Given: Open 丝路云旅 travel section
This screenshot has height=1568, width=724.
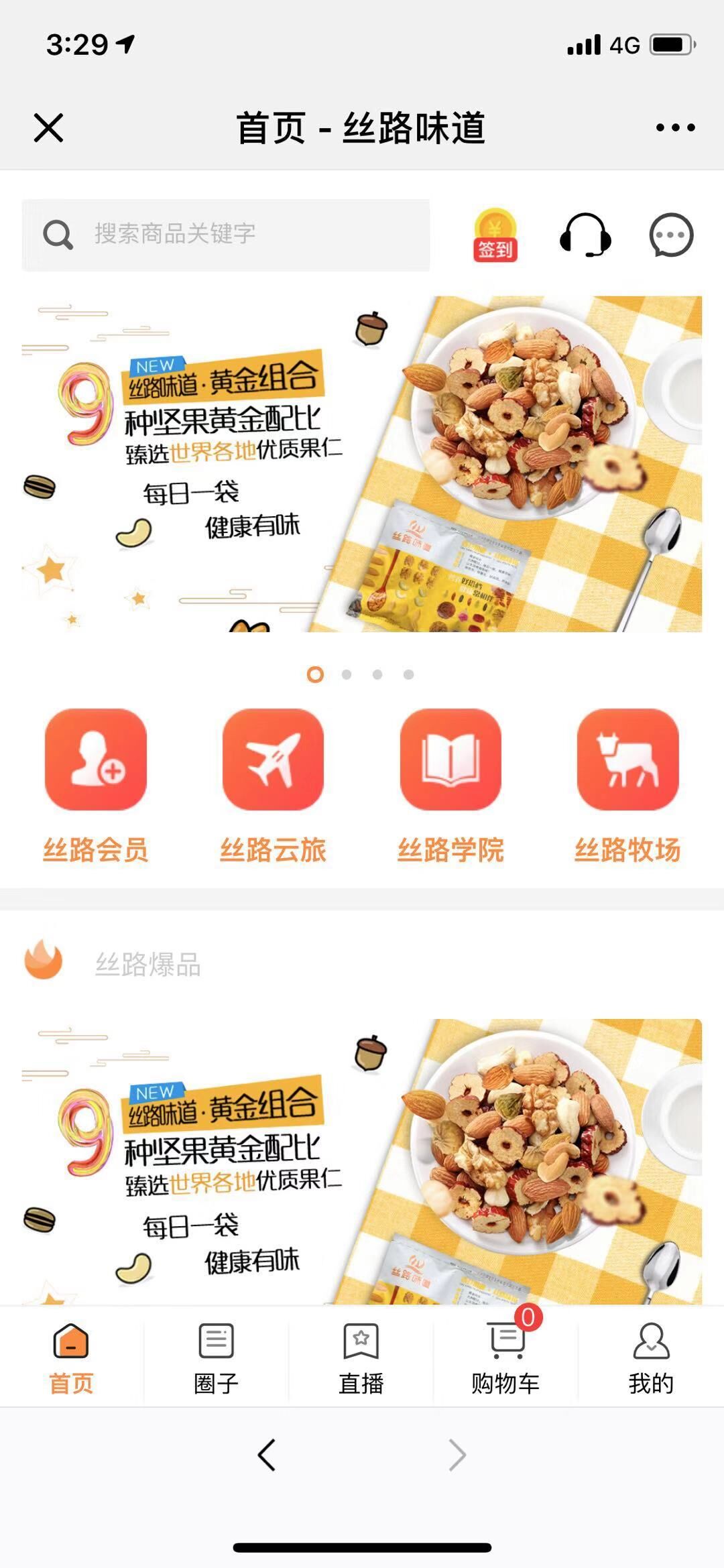Looking at the screenshot, I should point(273,786).
